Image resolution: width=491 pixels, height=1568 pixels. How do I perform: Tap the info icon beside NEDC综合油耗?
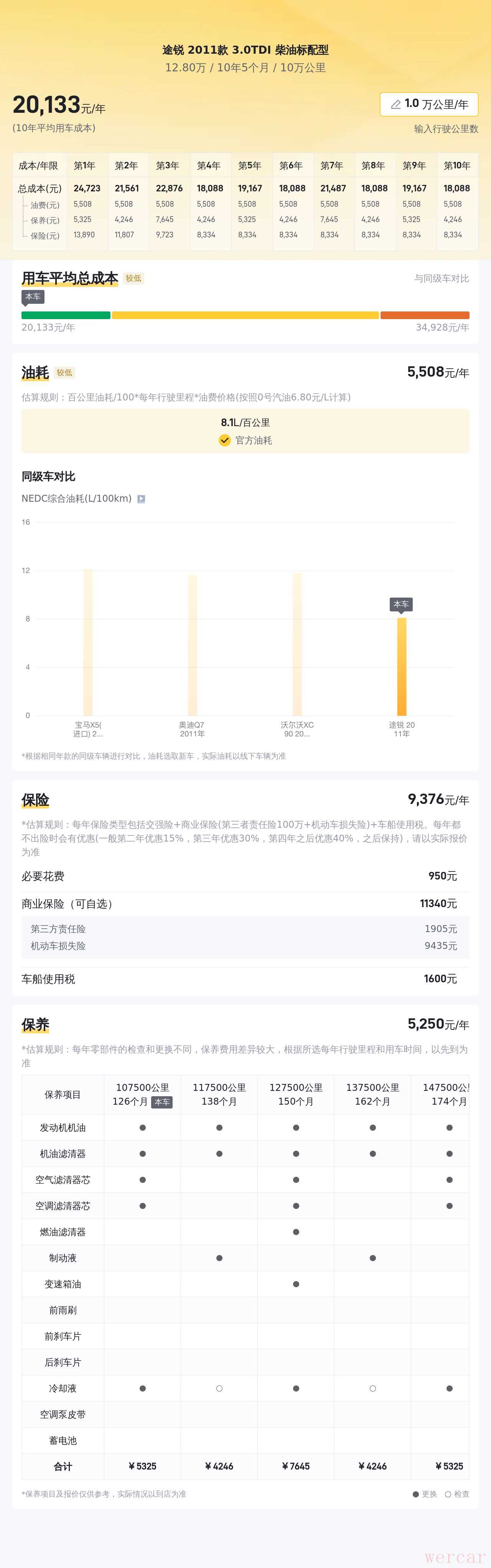[141, 499]
